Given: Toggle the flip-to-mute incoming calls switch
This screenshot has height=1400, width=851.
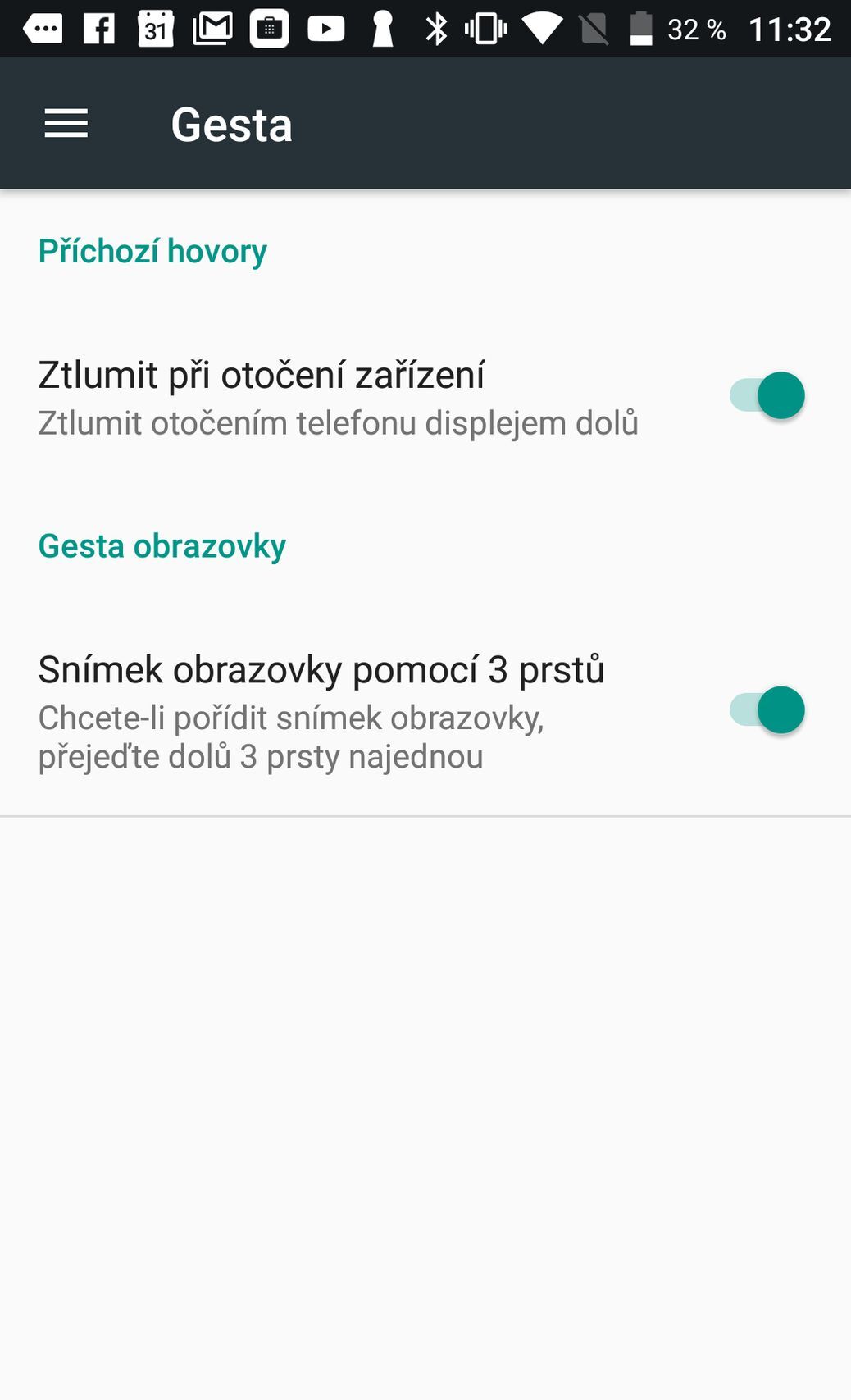Looking at the screenshot, I should tap(769, 395).
